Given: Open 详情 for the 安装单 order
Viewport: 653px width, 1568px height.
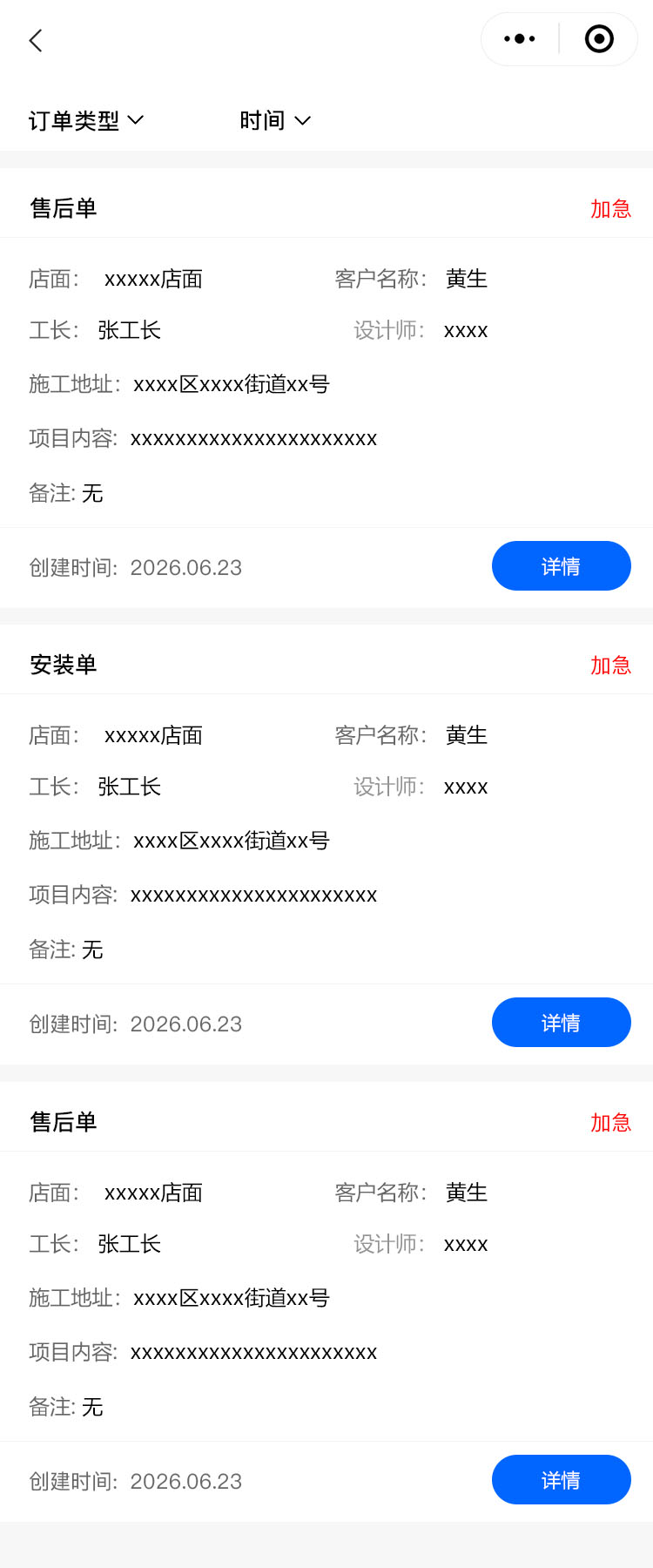Looking at the screenshot, I should [x=561, y=1023].
